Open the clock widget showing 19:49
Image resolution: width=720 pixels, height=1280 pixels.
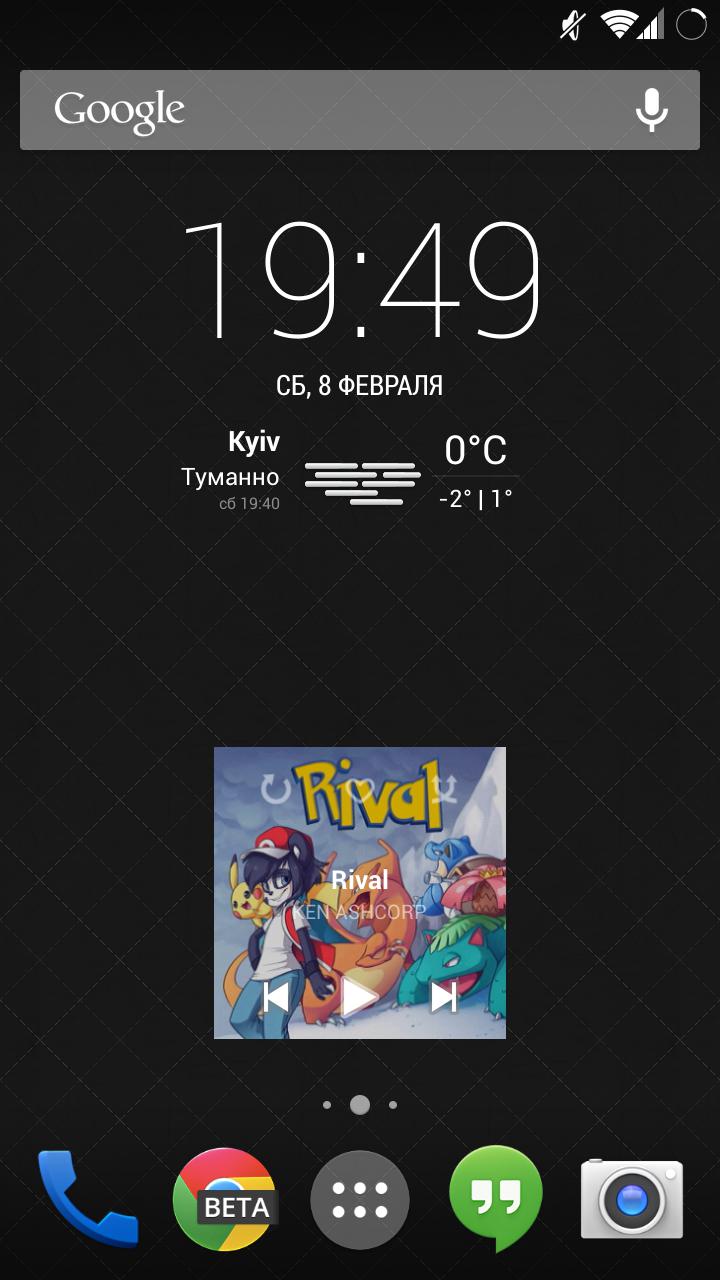pos(360,278)
